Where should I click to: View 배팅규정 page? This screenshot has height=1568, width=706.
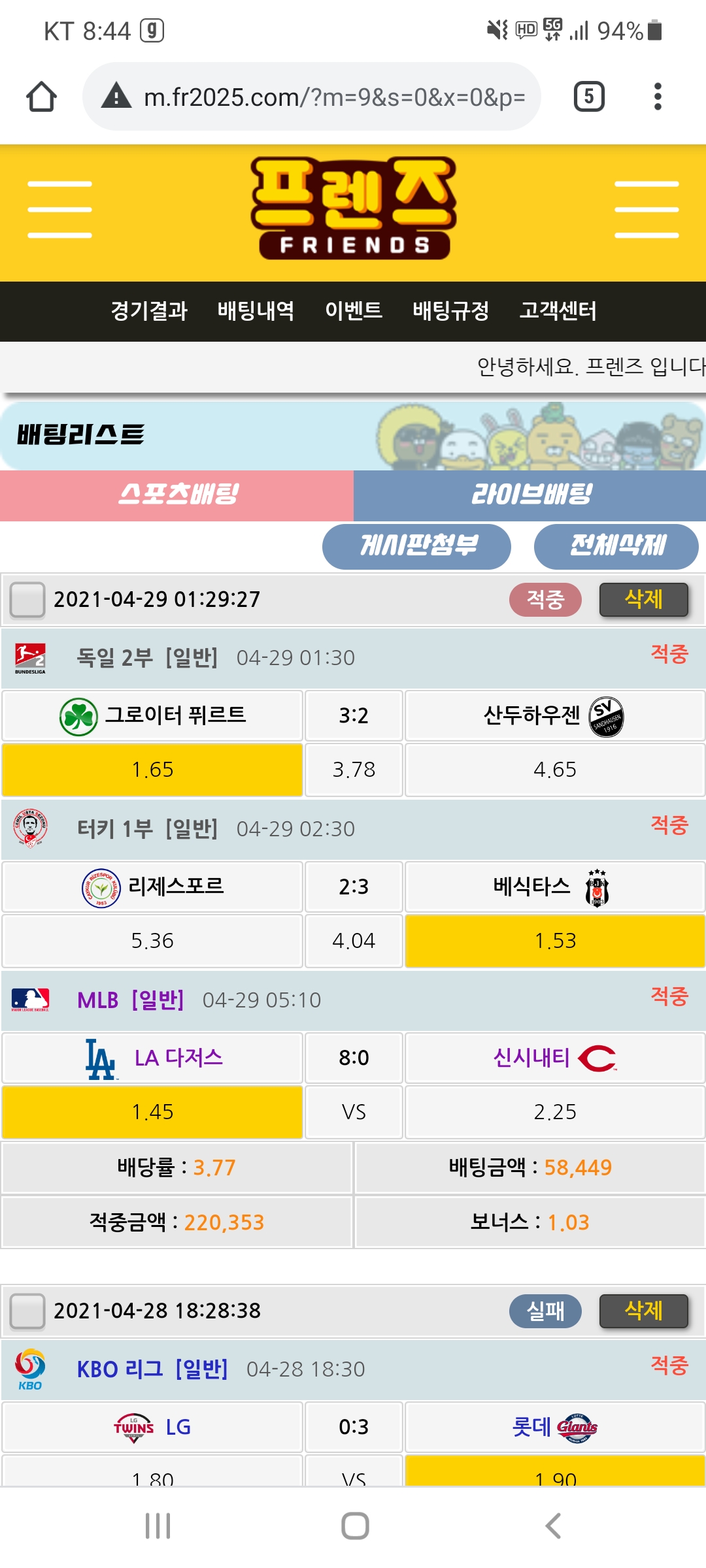click(450, 311)
